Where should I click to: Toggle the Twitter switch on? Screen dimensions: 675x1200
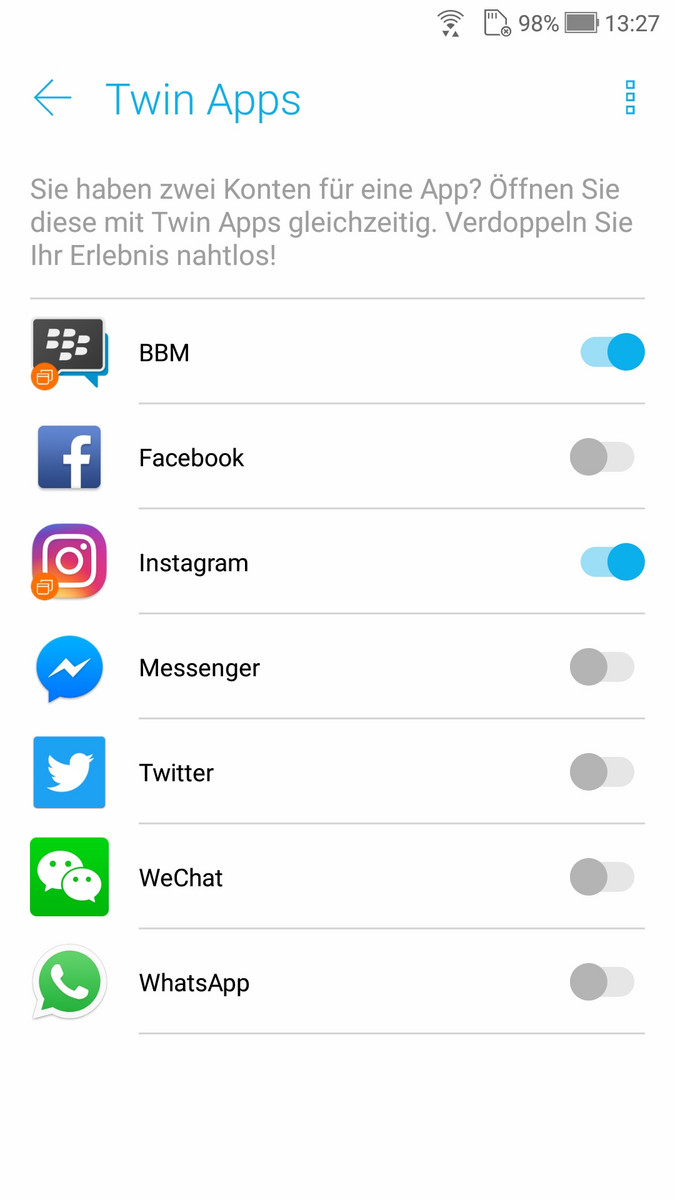coord(602,772)
